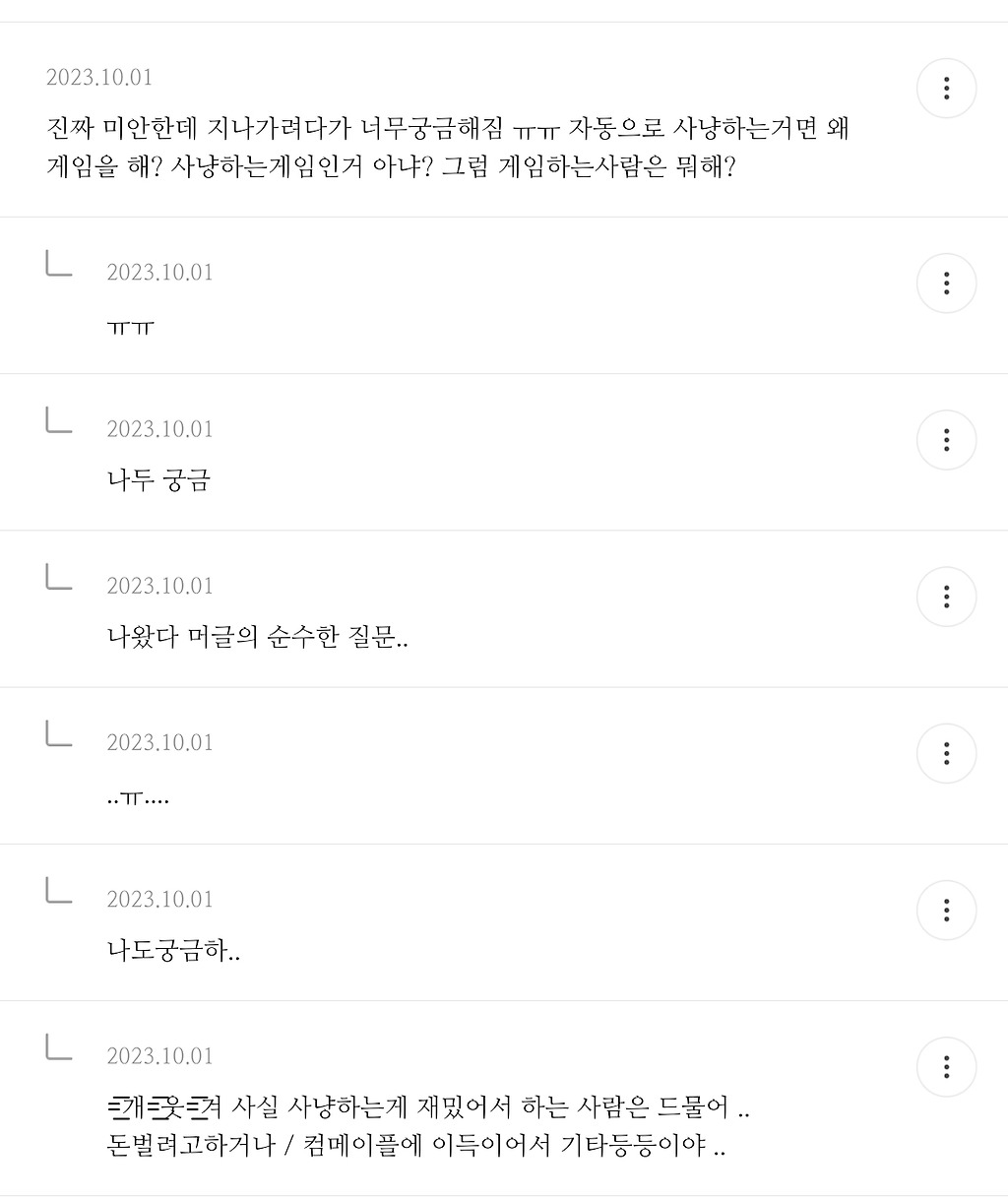This screenshot has height=1199, width=1008.
Task: Open more options for the 나두 궁금 reply
Action: [x=946, y=440]
